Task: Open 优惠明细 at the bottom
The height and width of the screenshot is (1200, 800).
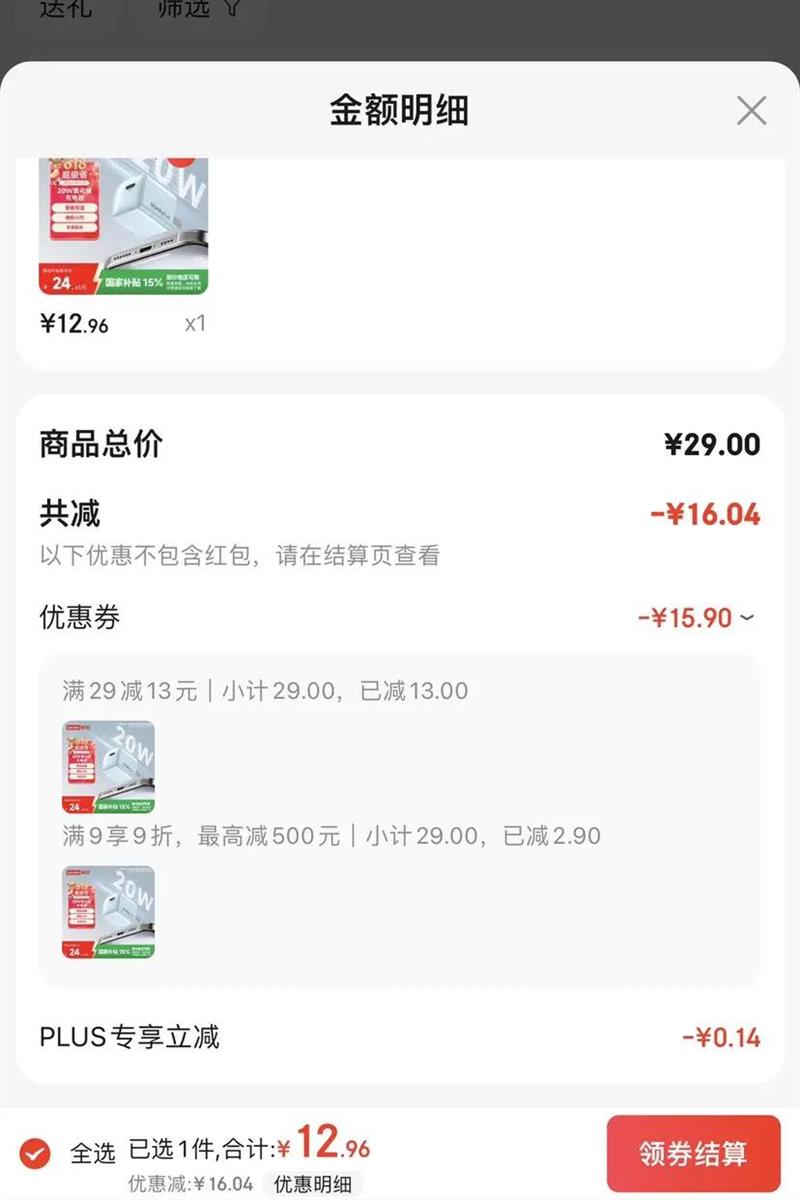Action: 313,1185
